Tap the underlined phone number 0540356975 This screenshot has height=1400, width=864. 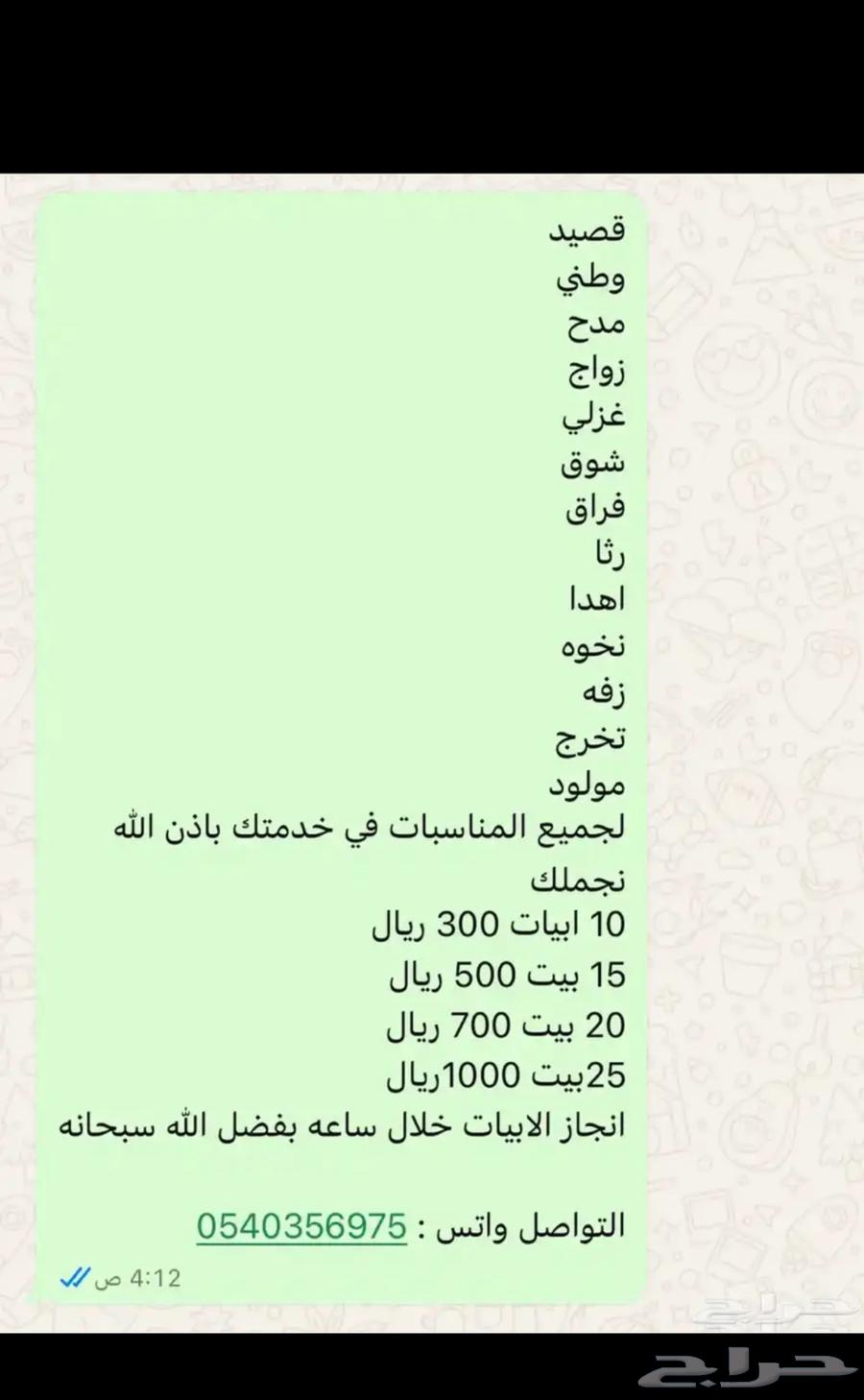point(300,1225)
